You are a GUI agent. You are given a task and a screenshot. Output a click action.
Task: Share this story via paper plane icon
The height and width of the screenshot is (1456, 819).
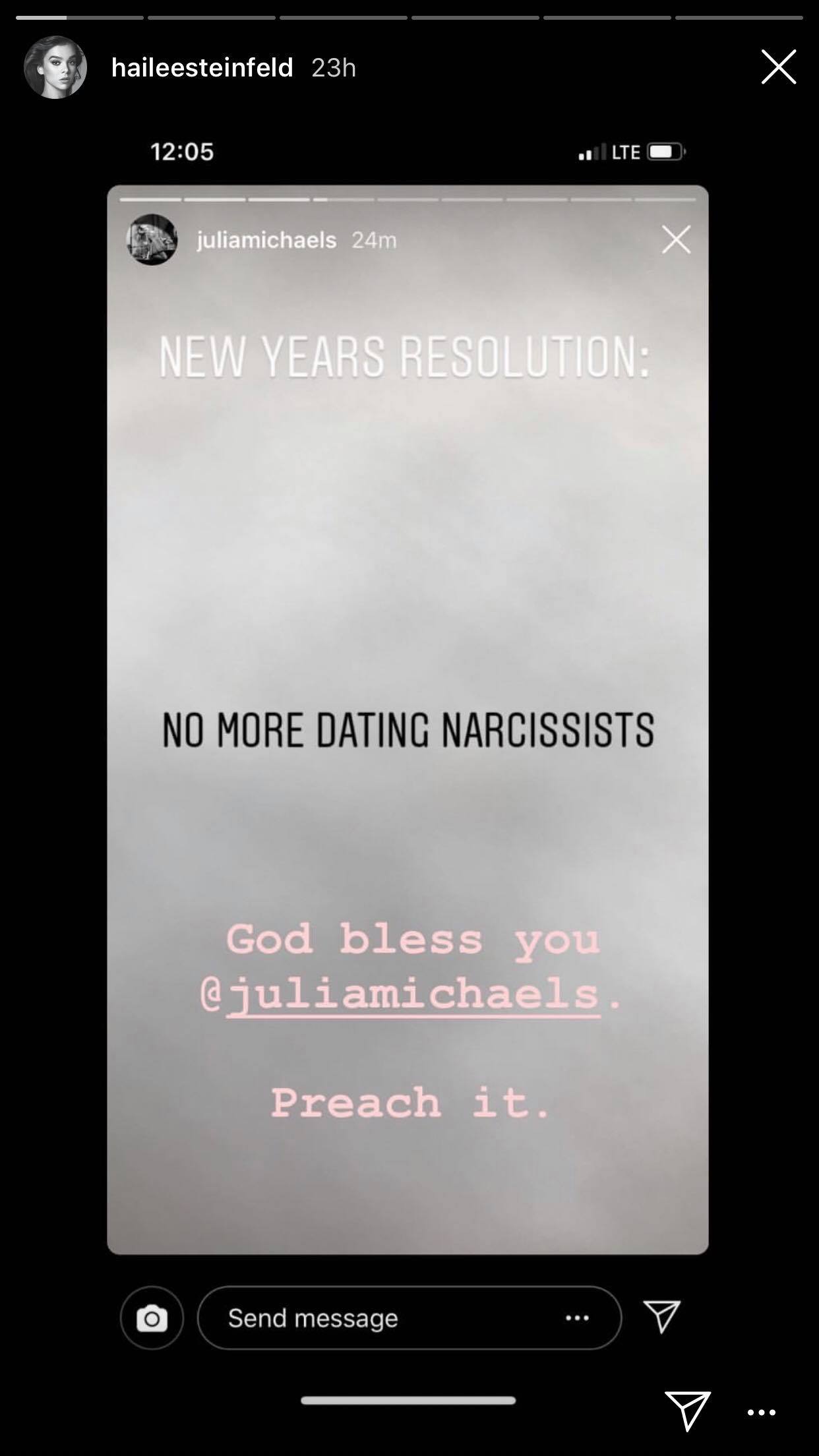[688, 1411]
